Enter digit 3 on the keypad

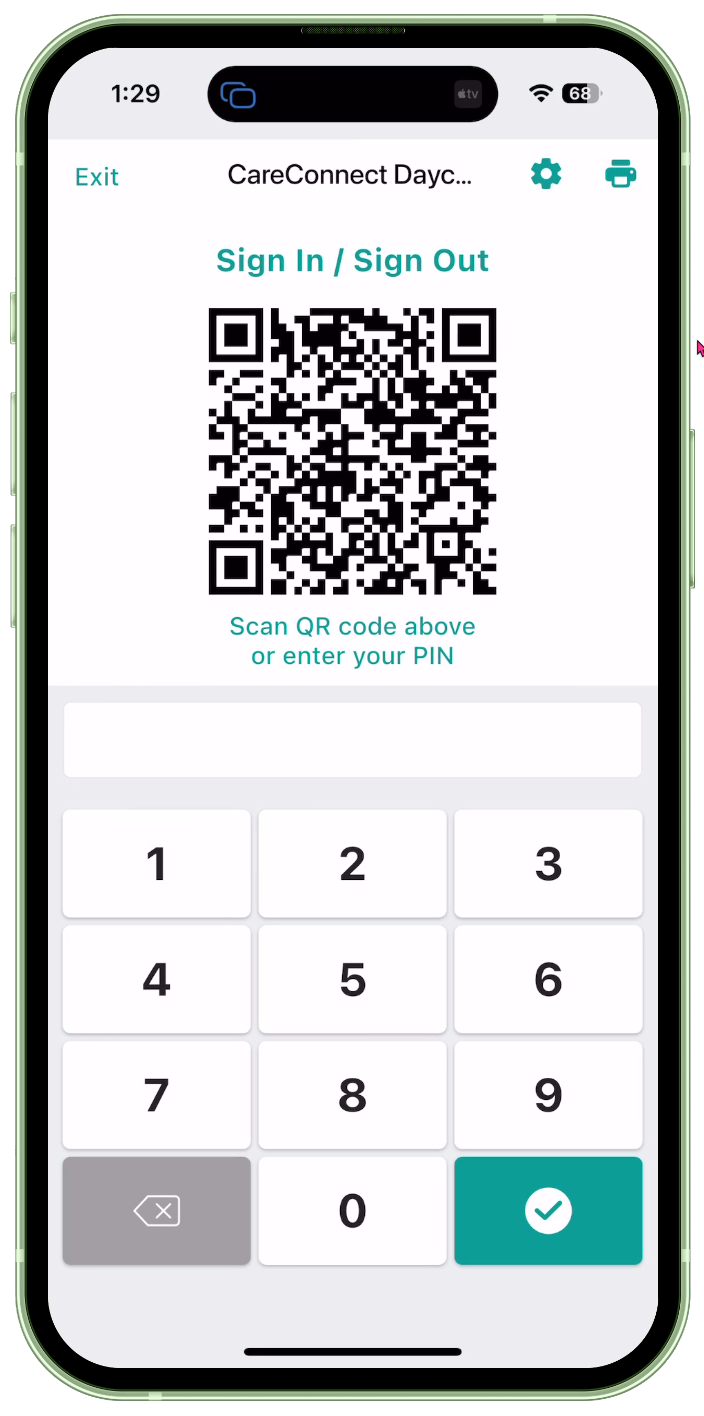tap(548, 864)
